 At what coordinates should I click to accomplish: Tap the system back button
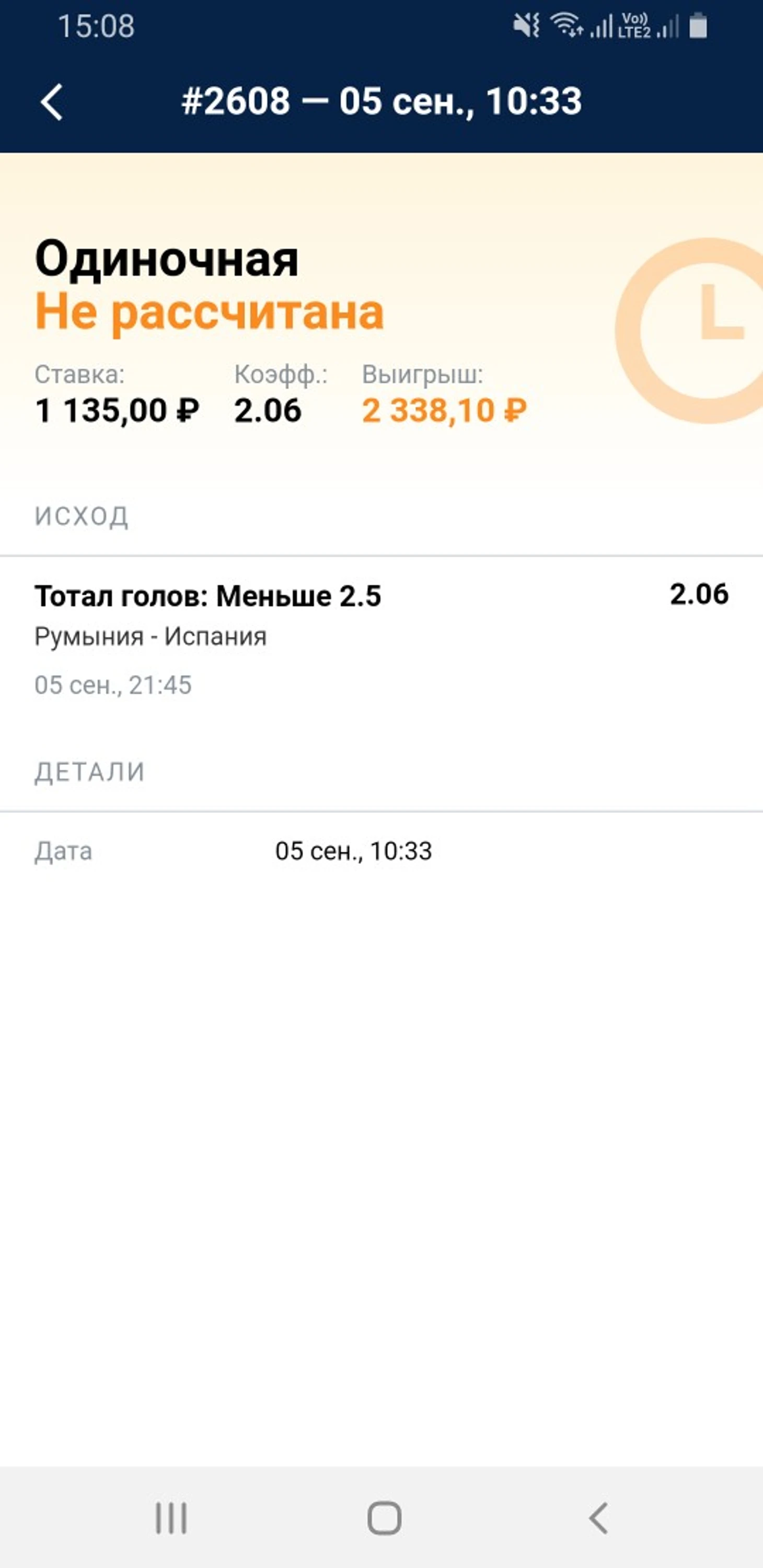(x=598, y=1517)
